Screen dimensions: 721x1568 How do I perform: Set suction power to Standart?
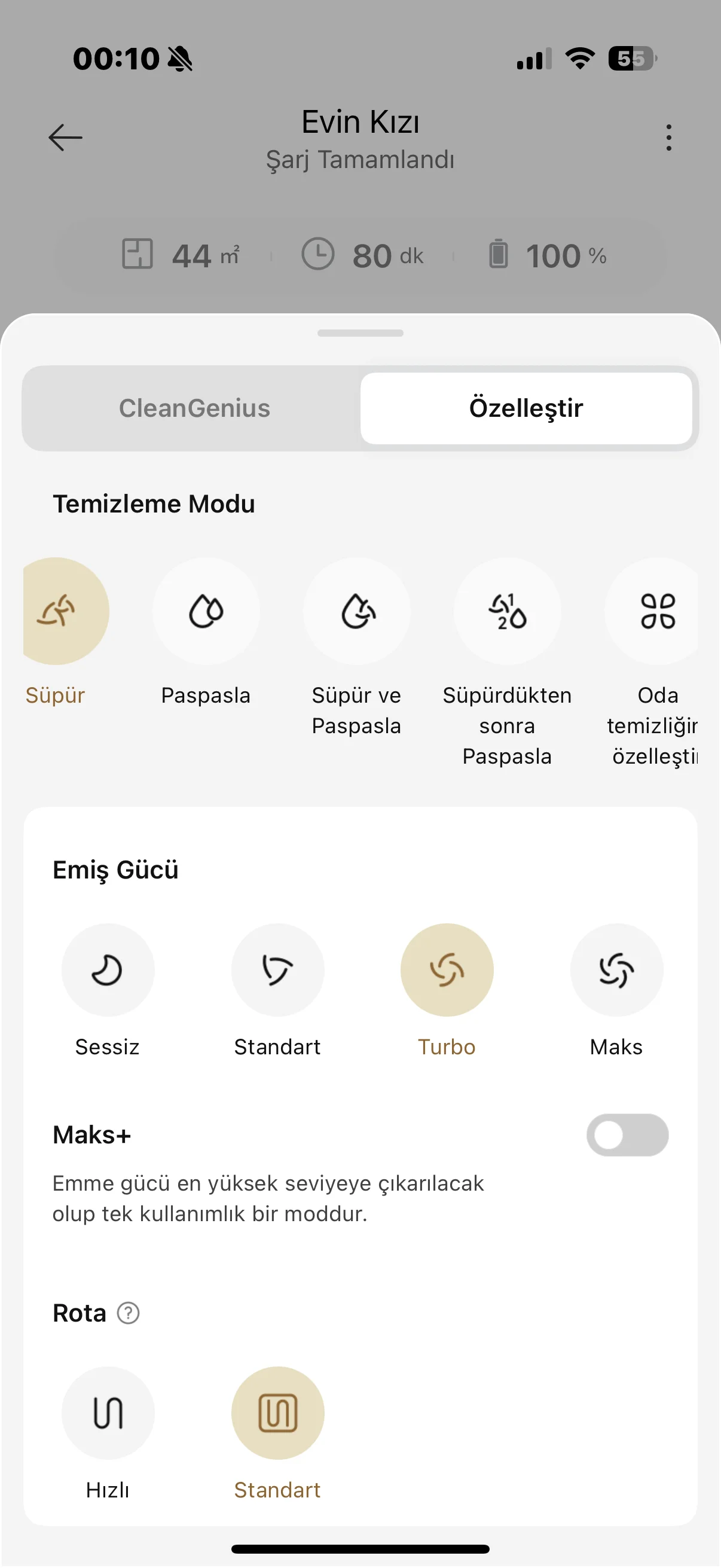coord(277,970)
